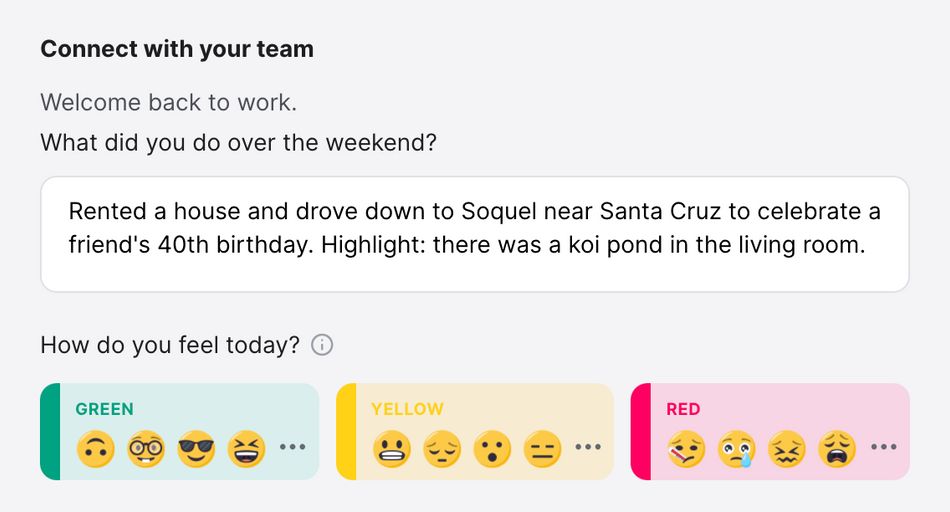Select the sick thermometer face emoji
950x512 pixels.
pyautogui.click(x=687, y=449)
